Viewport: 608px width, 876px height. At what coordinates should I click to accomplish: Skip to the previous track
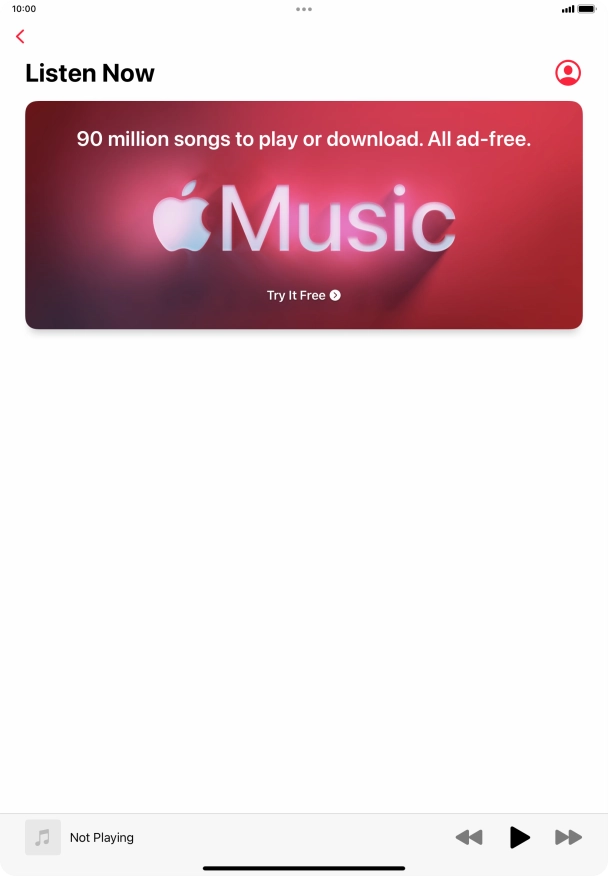tap(468, 838)
